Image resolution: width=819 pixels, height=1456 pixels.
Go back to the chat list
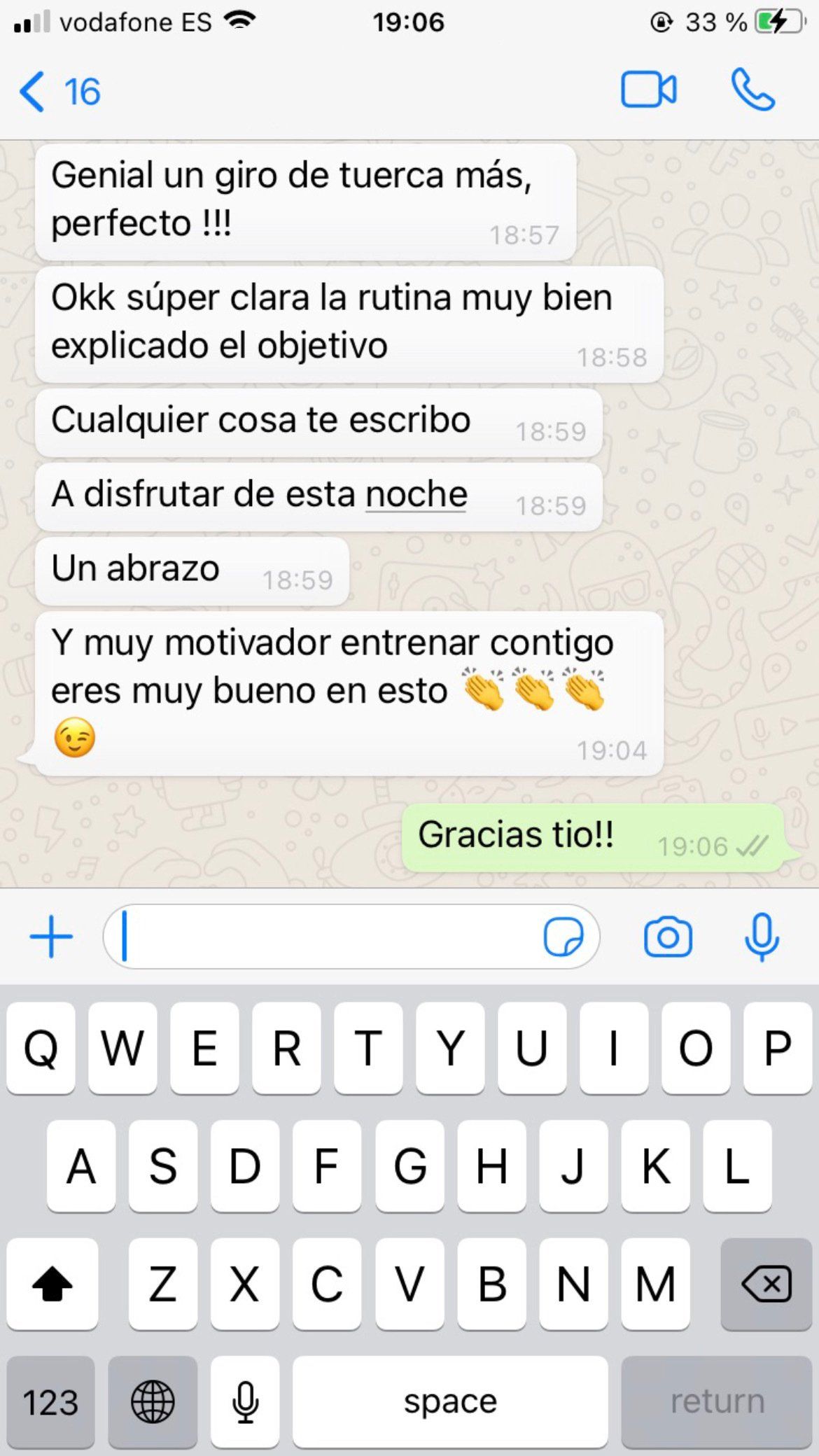coord(59,92)
